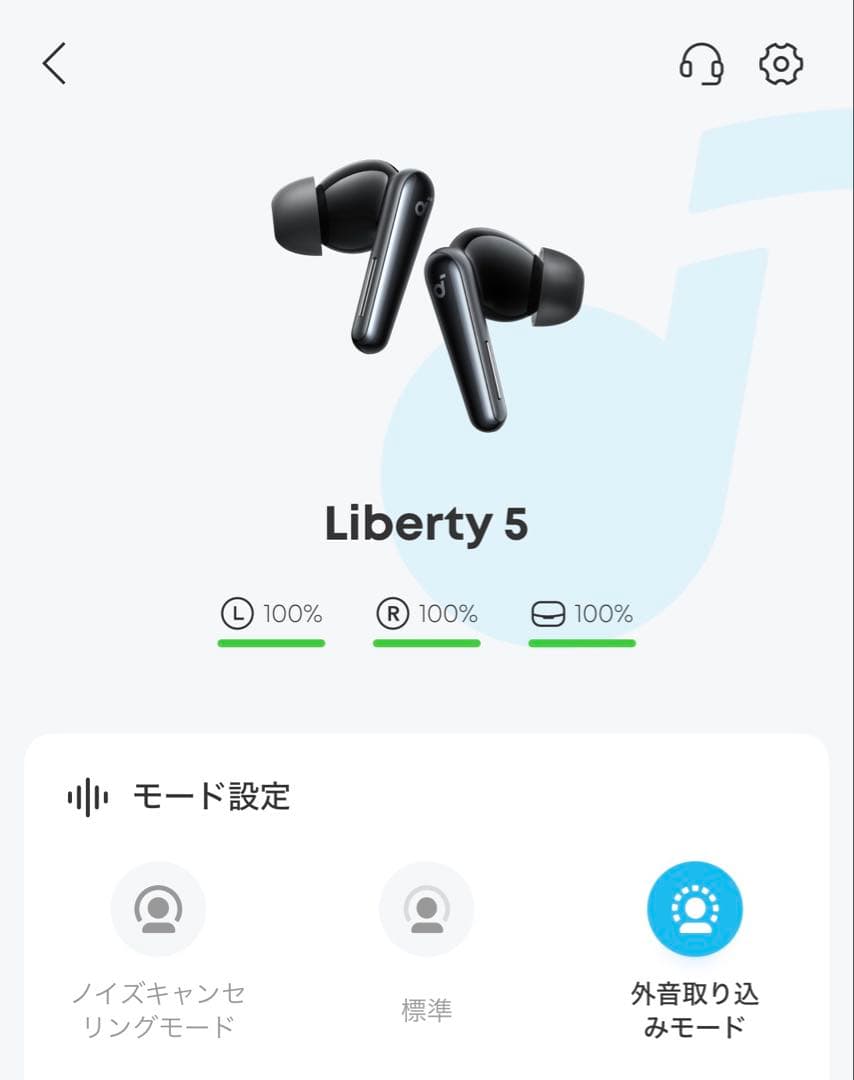Screen dimensions: 854x1080
Task: Click the right (R) earbud battery icon
Action: [x=391, y=613]
